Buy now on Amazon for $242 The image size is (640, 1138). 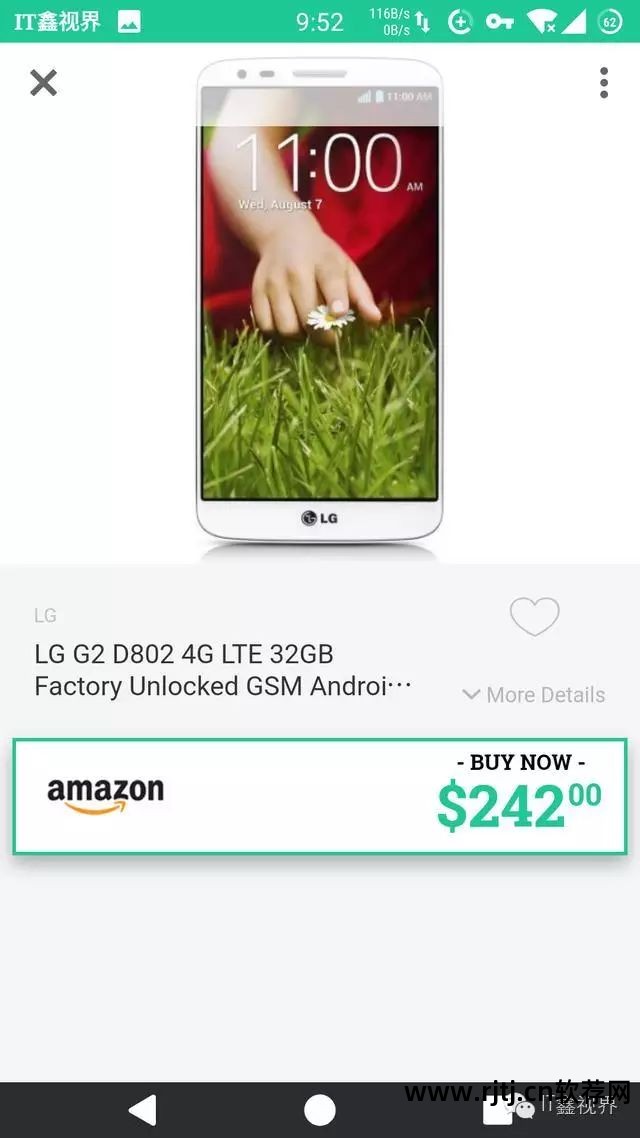(x=320, y=796)
